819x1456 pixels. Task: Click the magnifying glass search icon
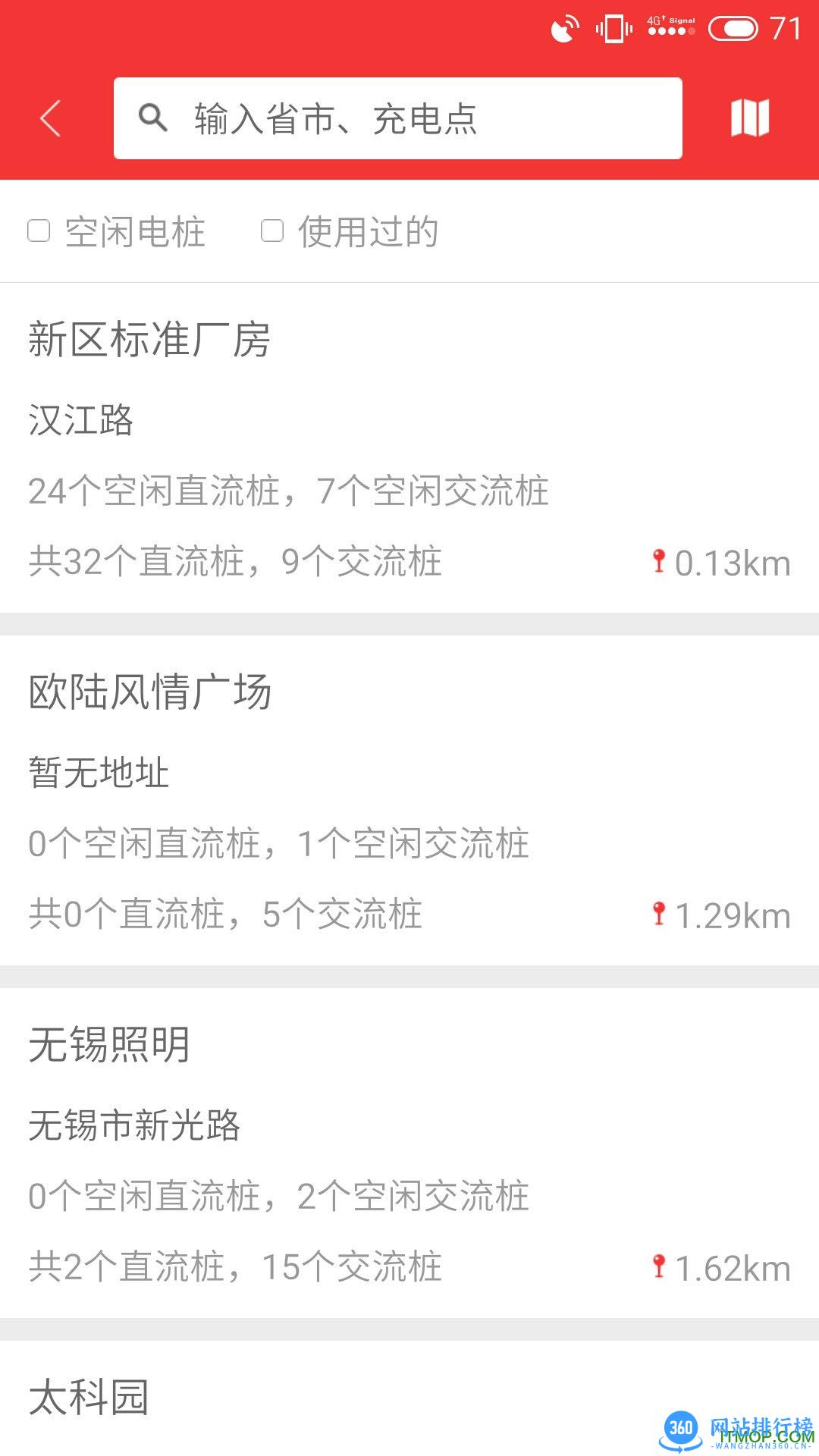154,118
